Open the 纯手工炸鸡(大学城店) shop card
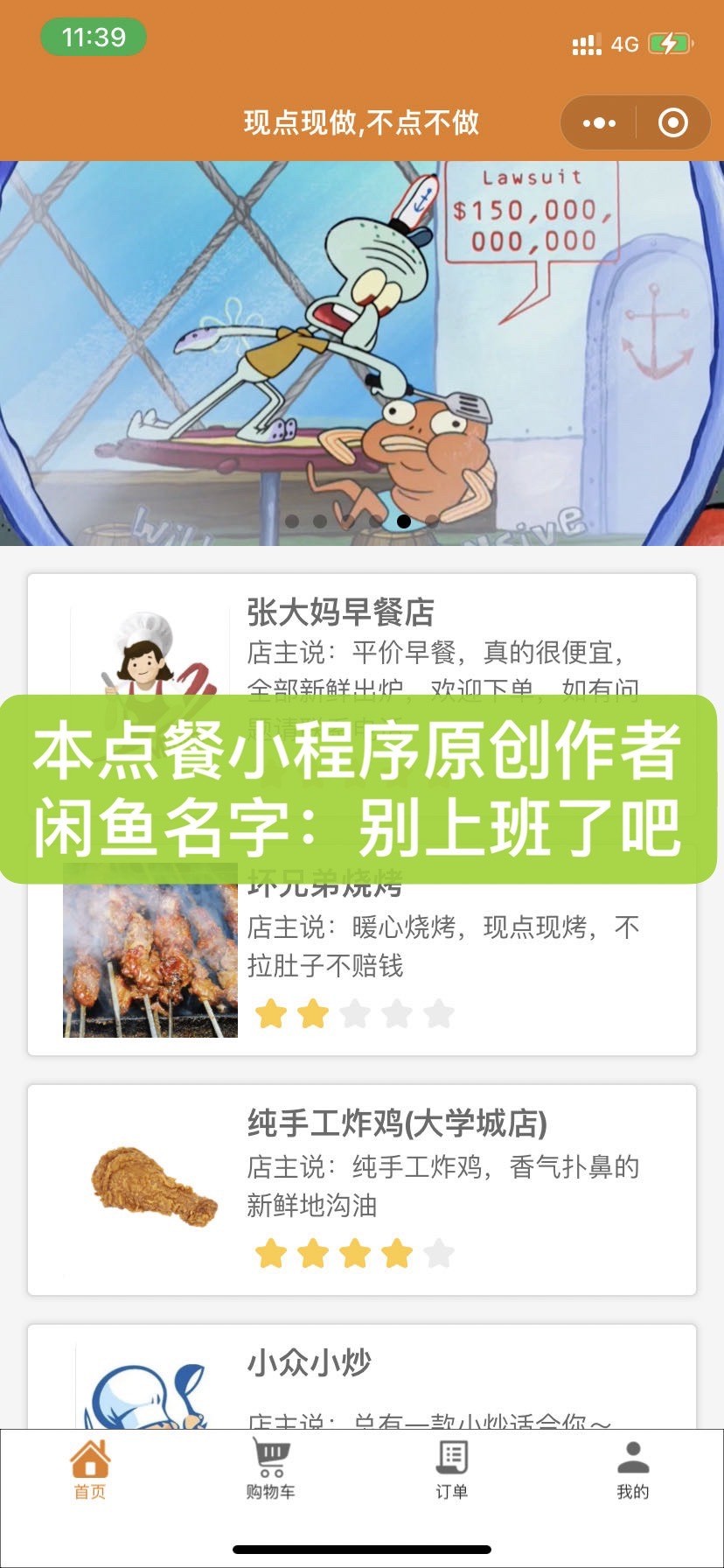This screenshot has height=1568, width=724. click(x=362, y=1190)
